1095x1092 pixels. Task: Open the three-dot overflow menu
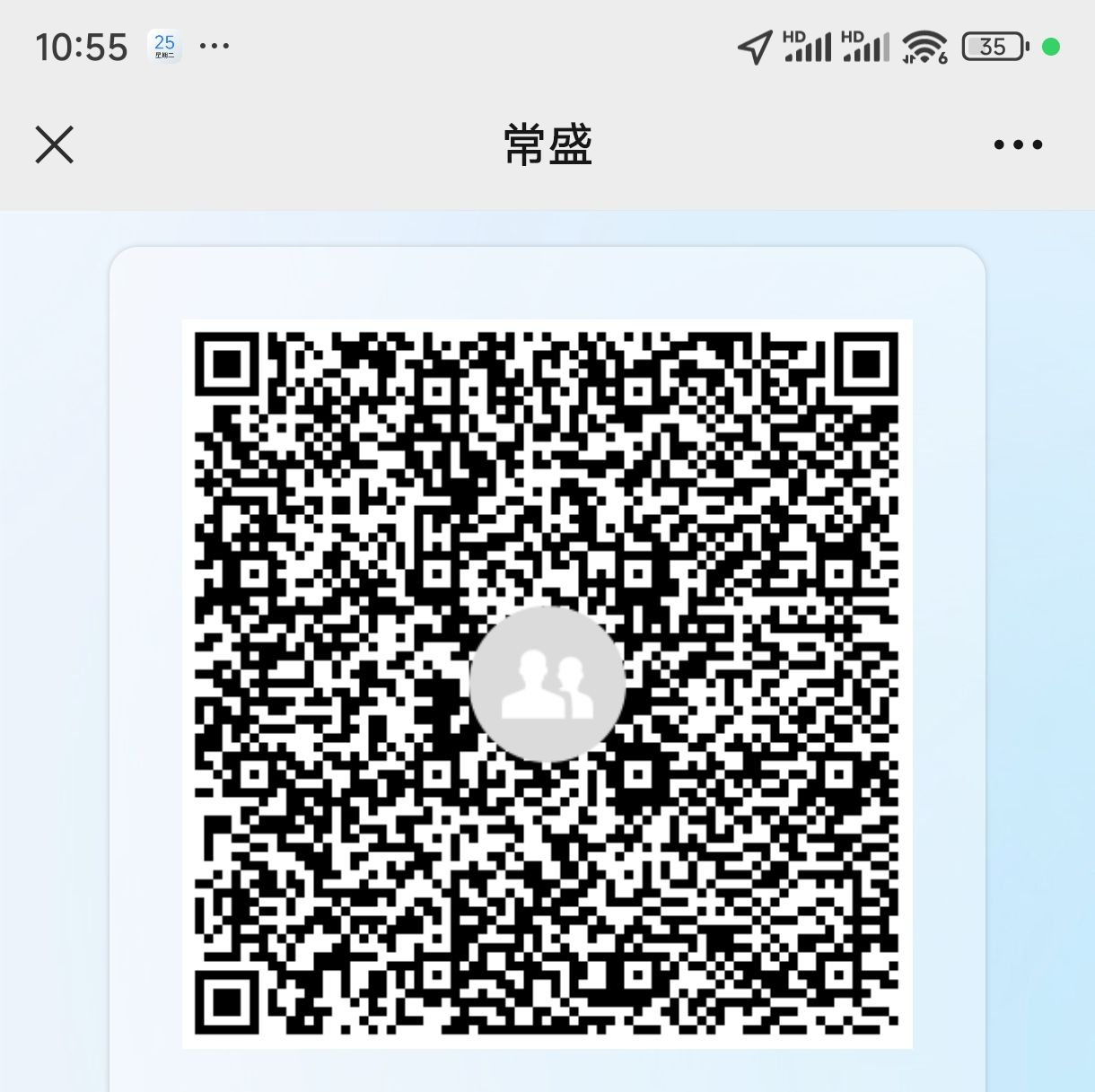tap(1018, 144)
